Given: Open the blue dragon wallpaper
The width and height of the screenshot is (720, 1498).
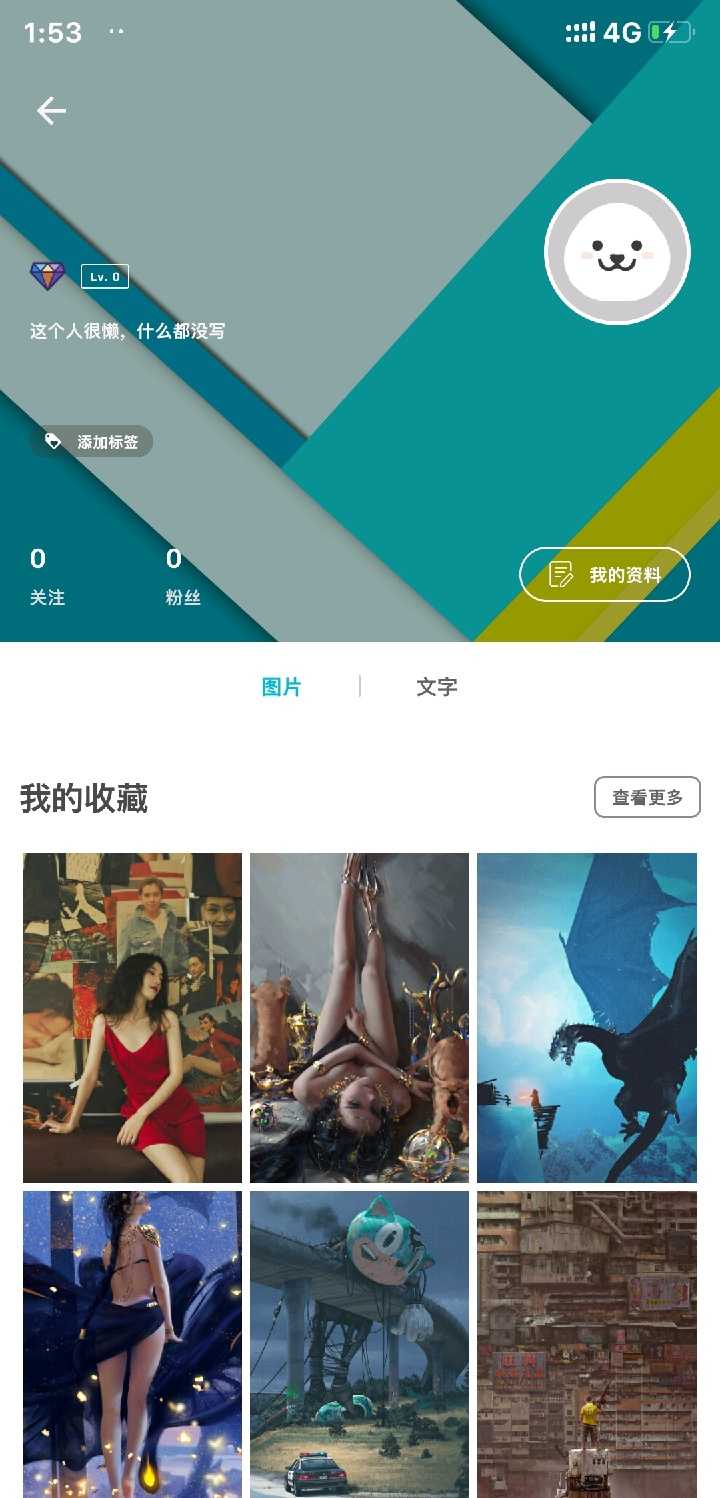Looking at the screenshot, I should [587, 1017].
